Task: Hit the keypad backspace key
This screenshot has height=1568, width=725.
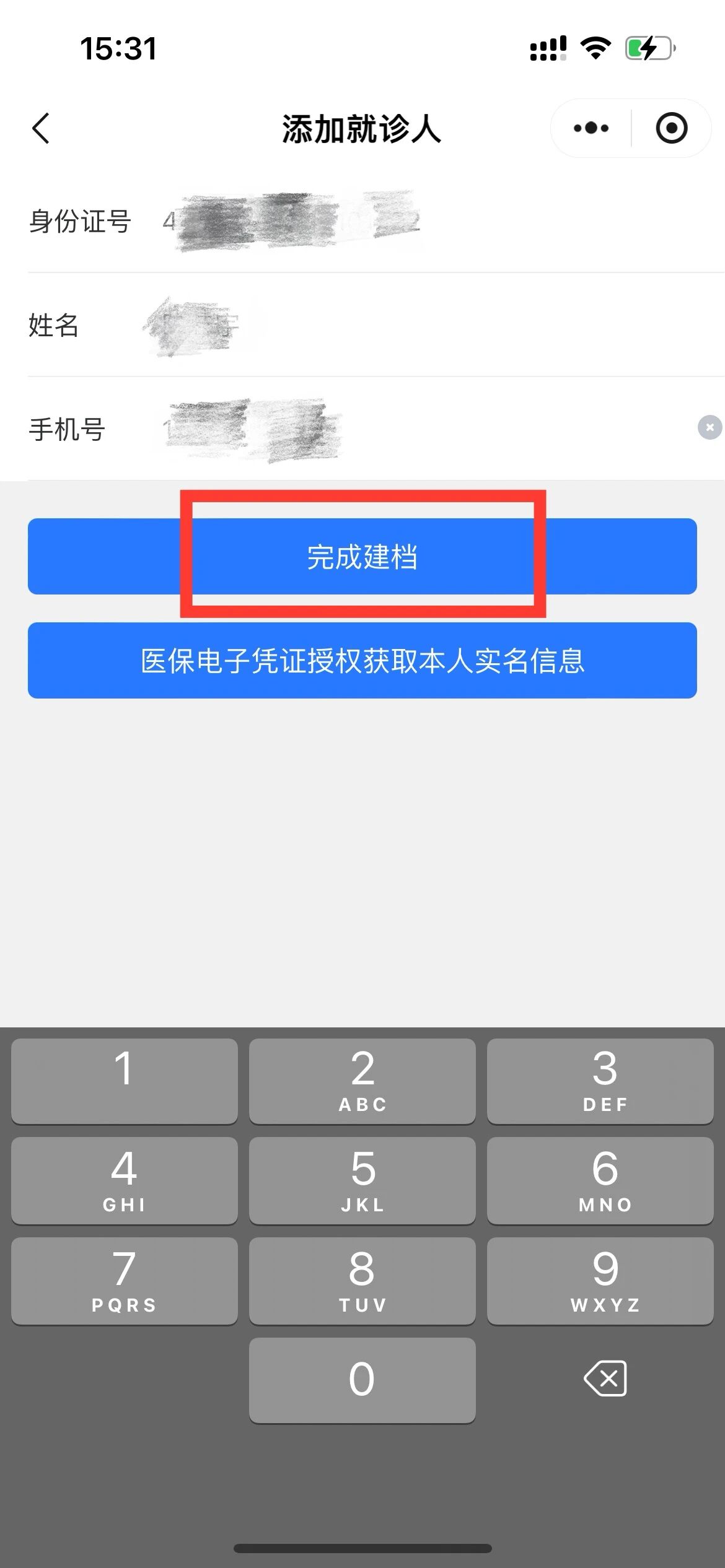Action: pyautogui.click(x=605, y=1379)
